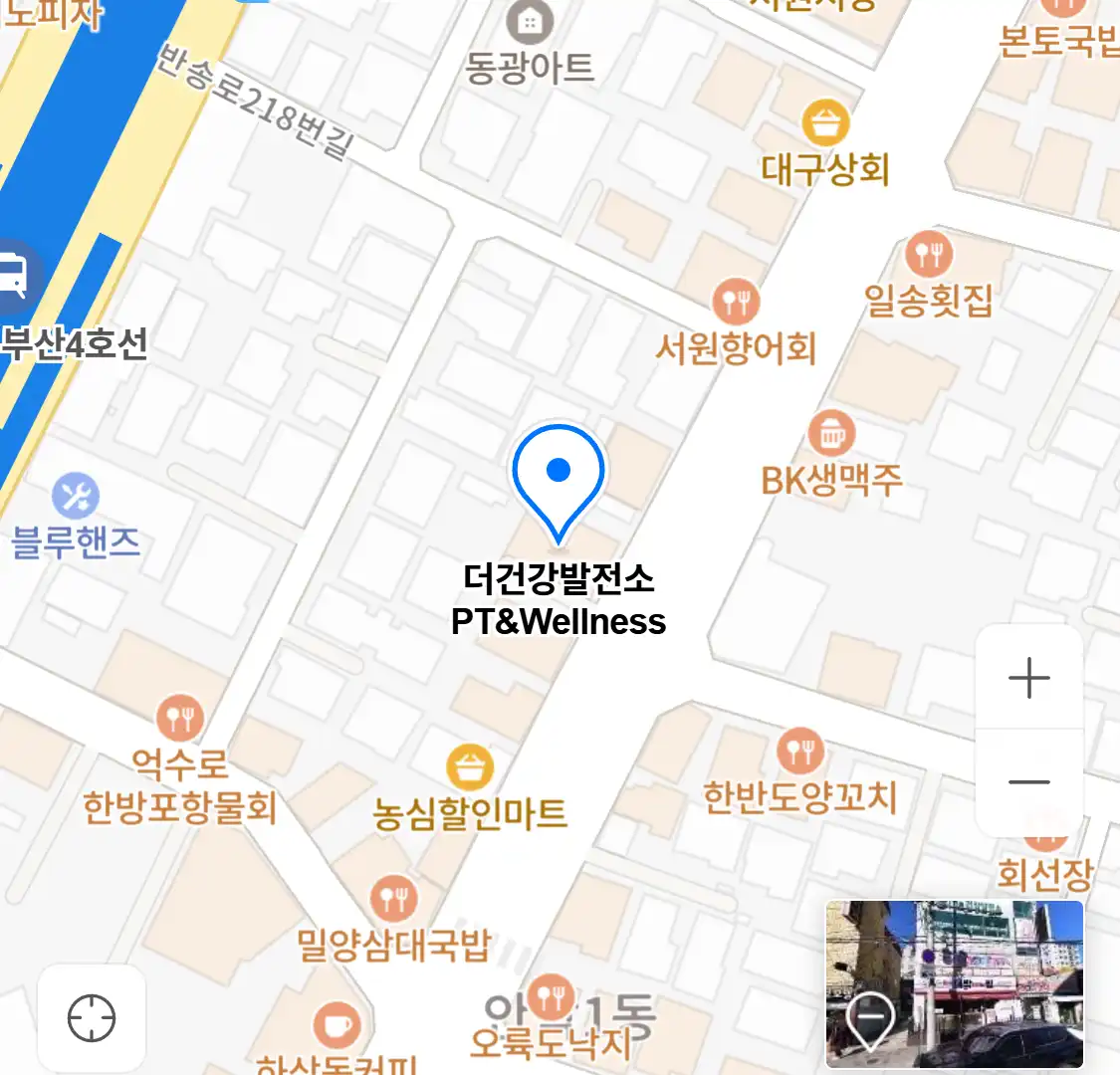The width and height of the screenshot is (1120, 1075).
Task: Open the 한반도양꼬치 restaurant marker
Action: coord(800,752)
